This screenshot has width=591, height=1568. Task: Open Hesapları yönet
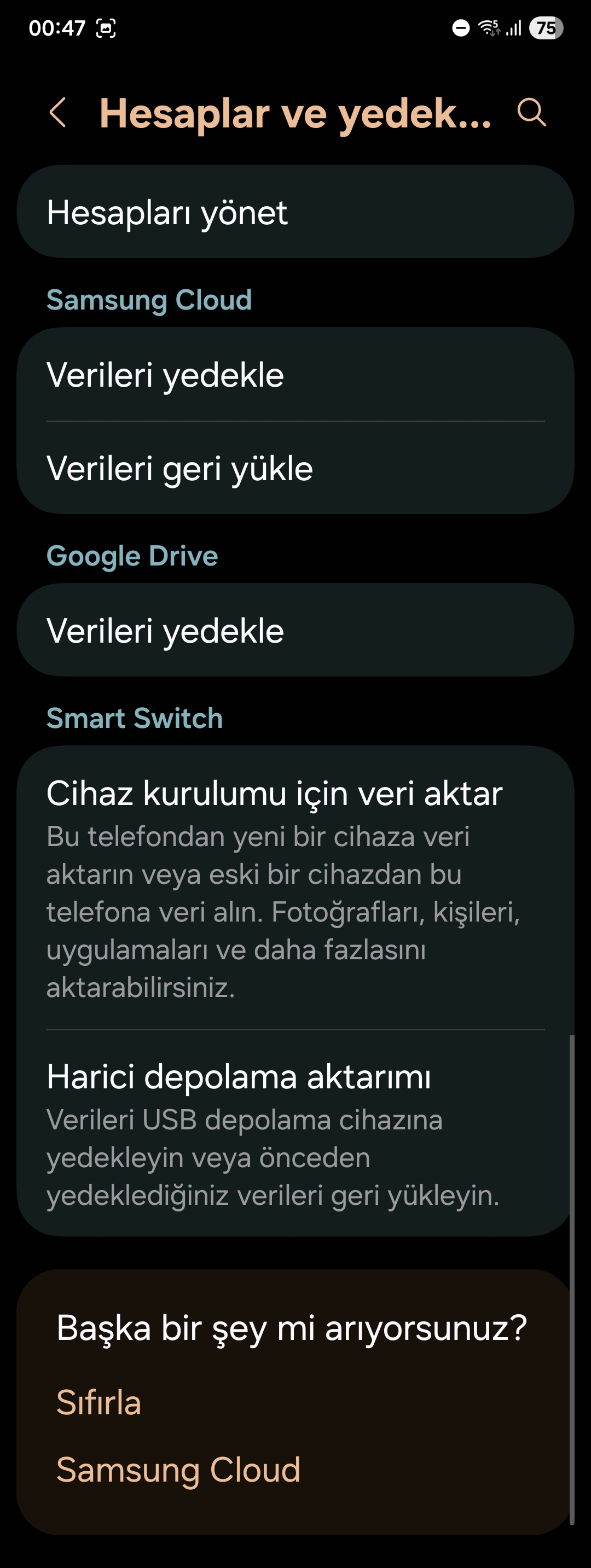(295, 212)
